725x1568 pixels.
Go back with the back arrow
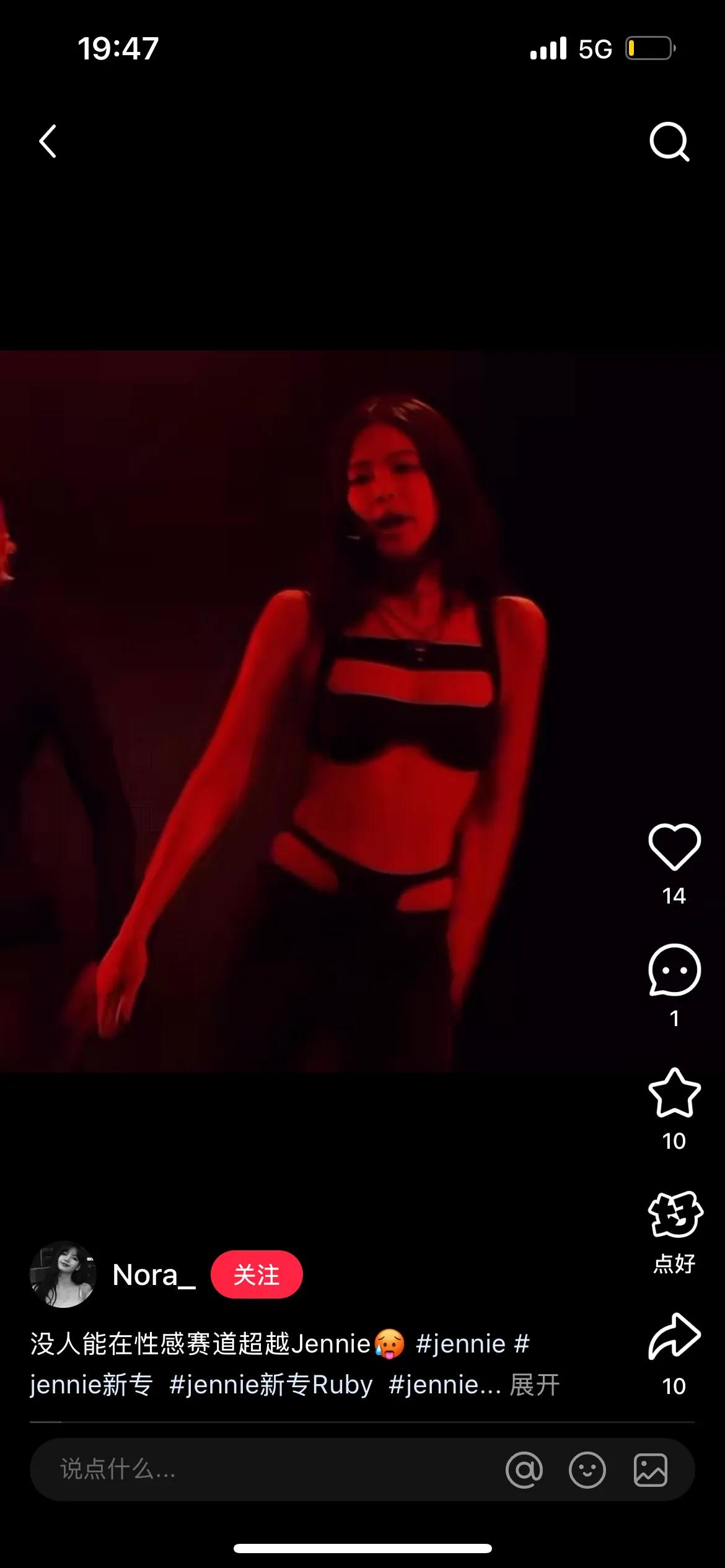48,141
